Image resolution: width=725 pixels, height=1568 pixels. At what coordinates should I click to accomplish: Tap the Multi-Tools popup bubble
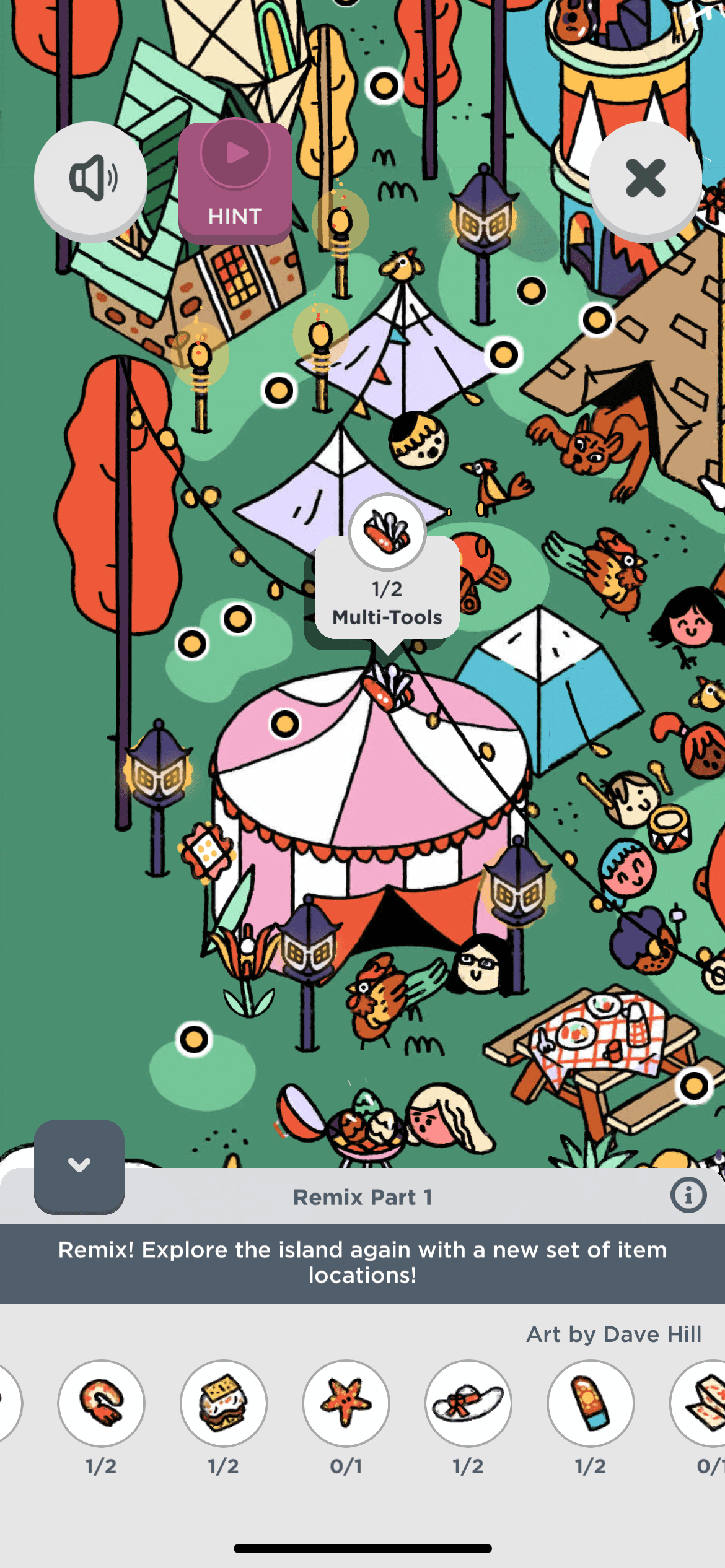tap(387, 588)
